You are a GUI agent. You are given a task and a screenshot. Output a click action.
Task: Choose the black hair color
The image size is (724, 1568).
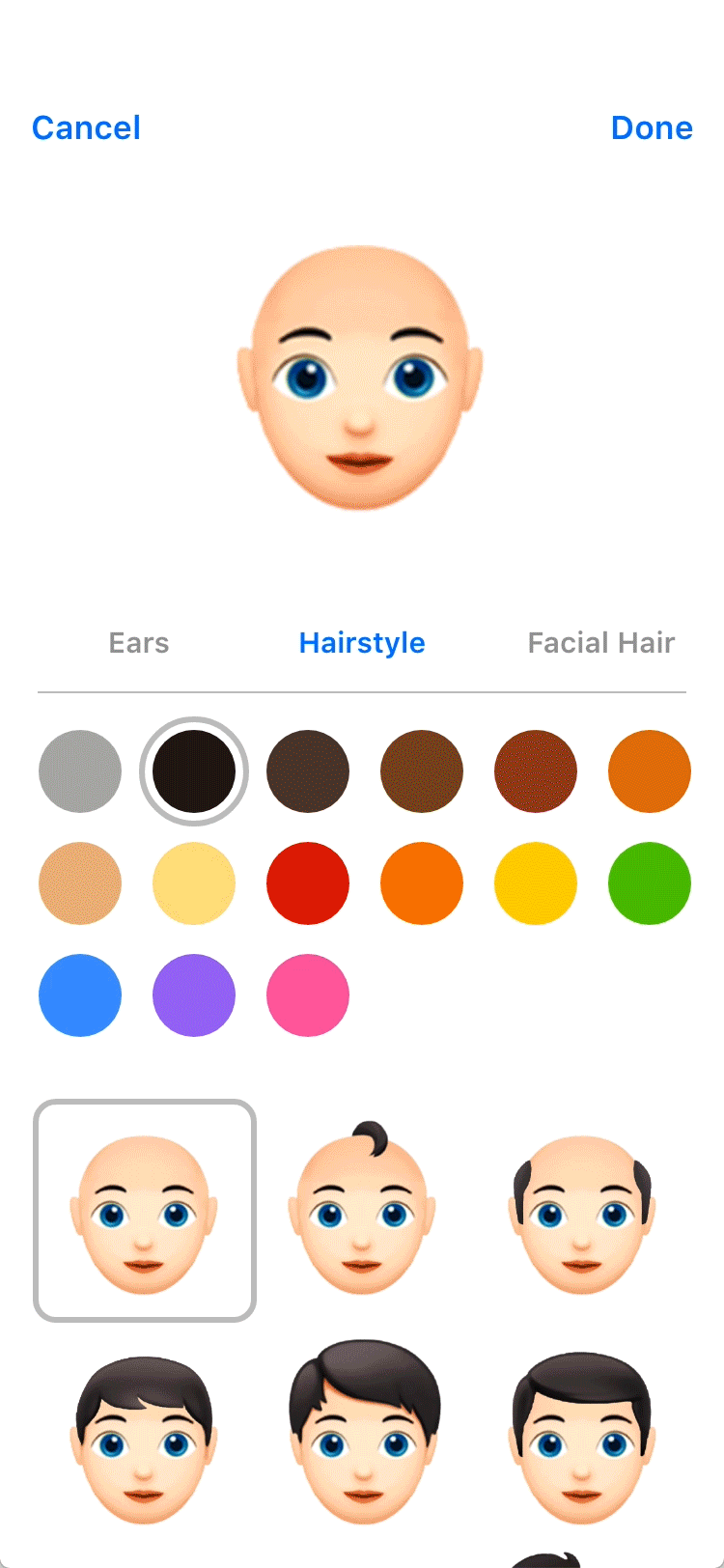[194, 771]
